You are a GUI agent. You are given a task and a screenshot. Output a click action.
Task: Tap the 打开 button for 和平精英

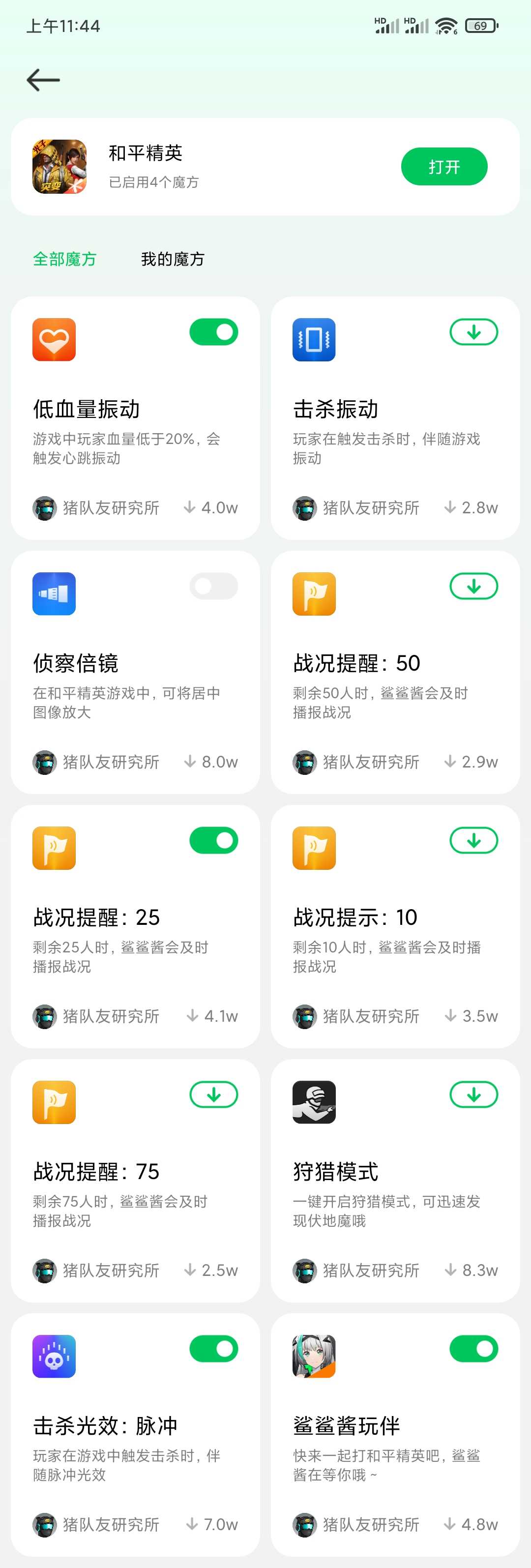pyautogui.click(x=444, y=167)
